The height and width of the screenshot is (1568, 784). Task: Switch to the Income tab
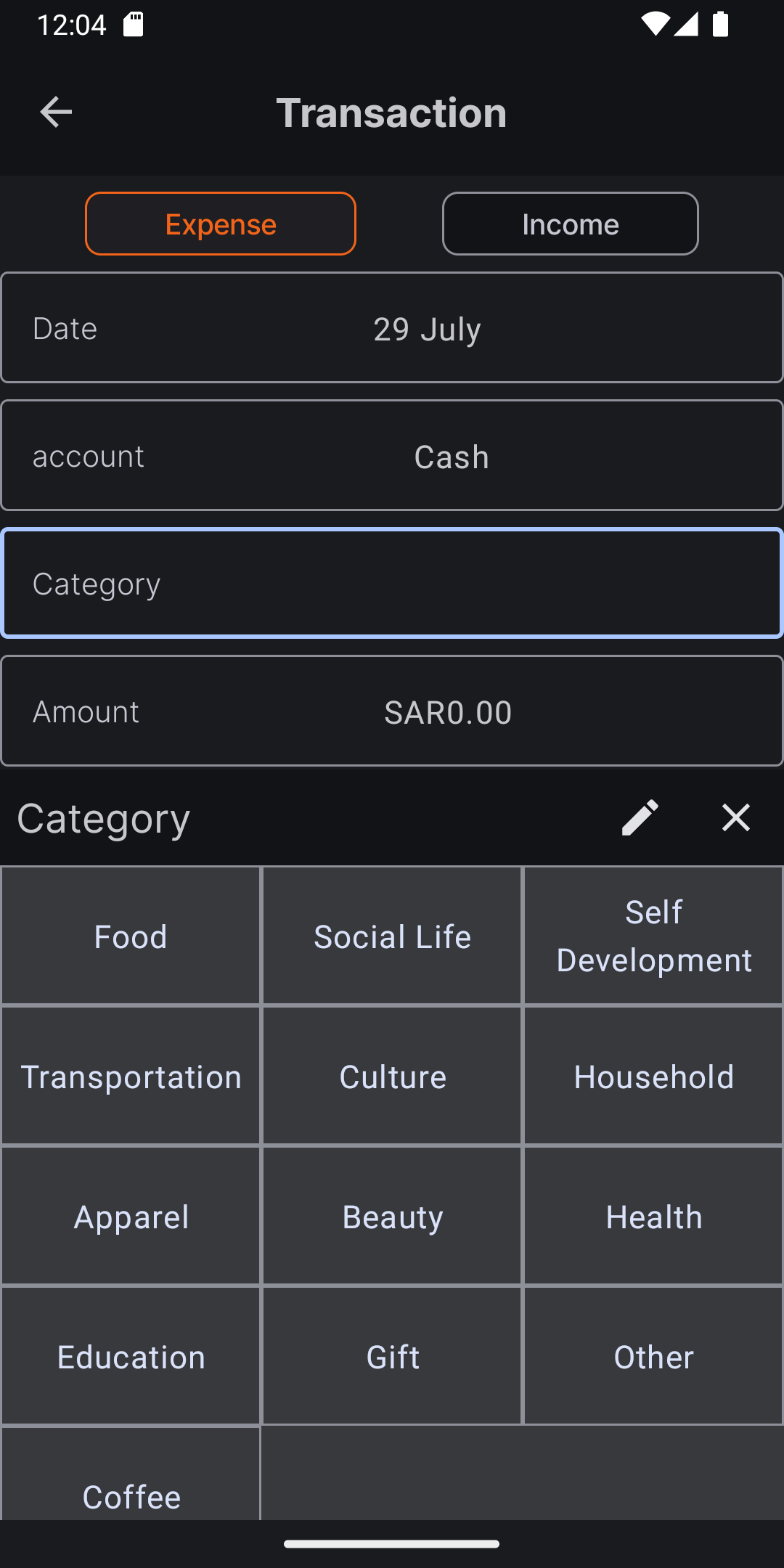click(570, 224)
